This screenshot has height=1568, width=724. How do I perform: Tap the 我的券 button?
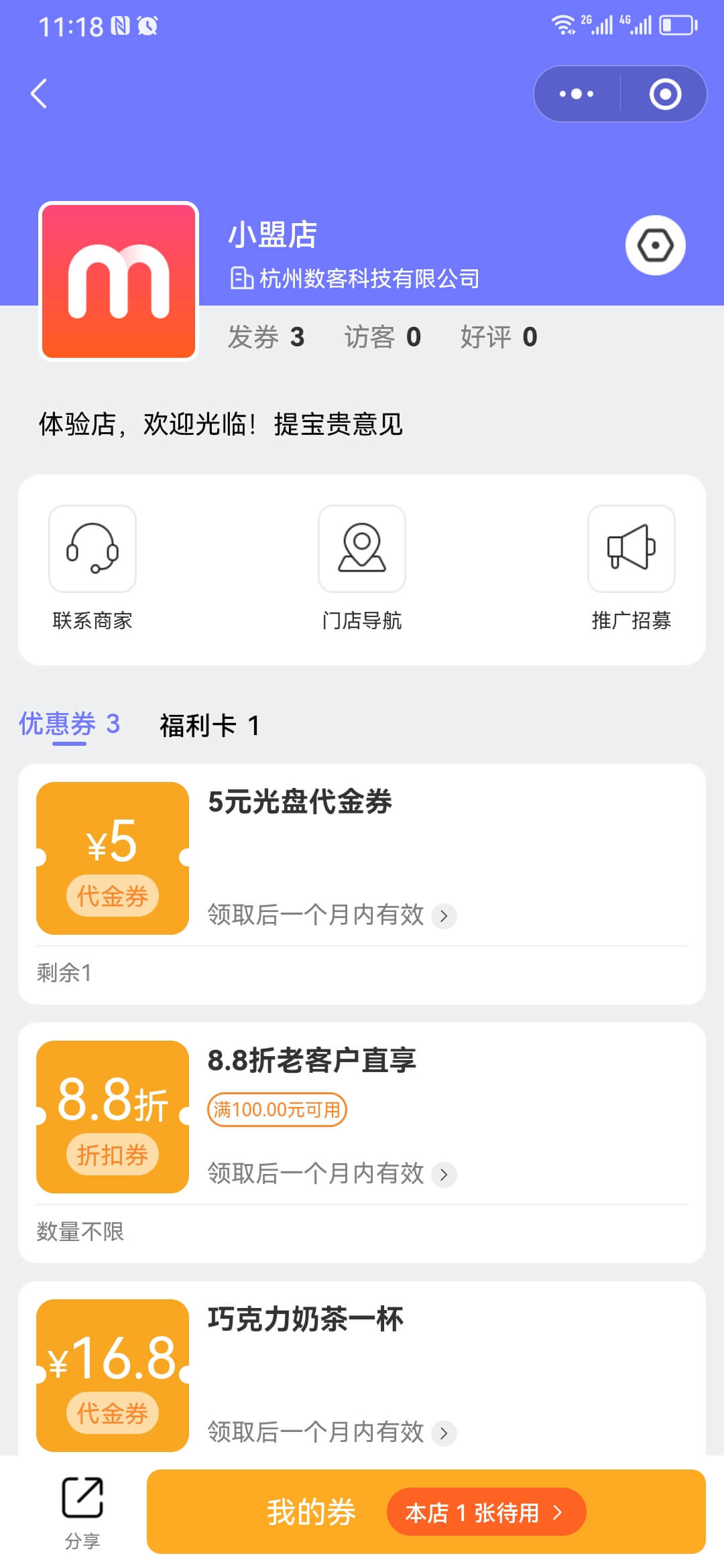(312, 1511)
